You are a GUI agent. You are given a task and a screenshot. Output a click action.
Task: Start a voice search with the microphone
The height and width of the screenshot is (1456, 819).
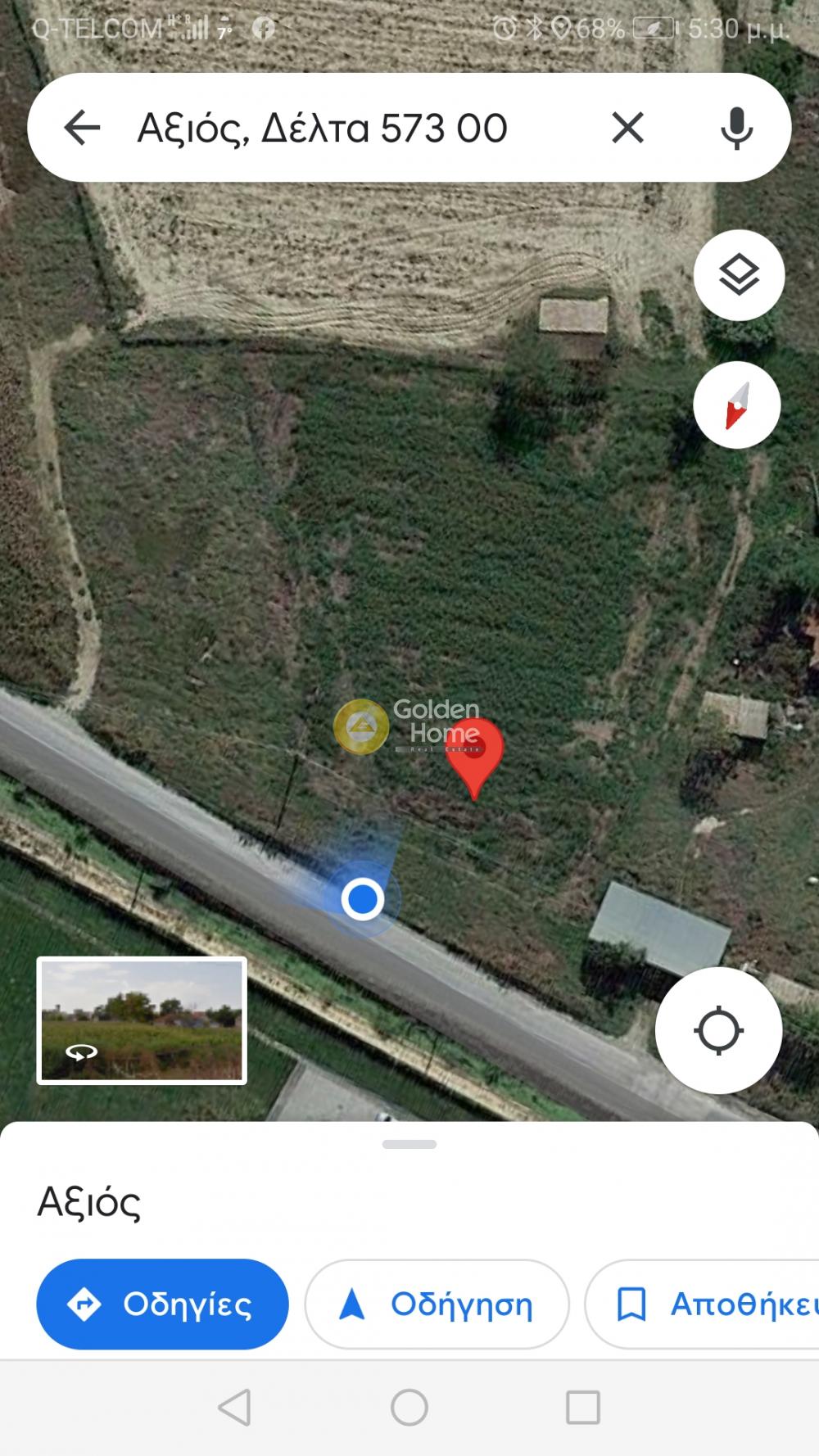(x=736, y=128)
